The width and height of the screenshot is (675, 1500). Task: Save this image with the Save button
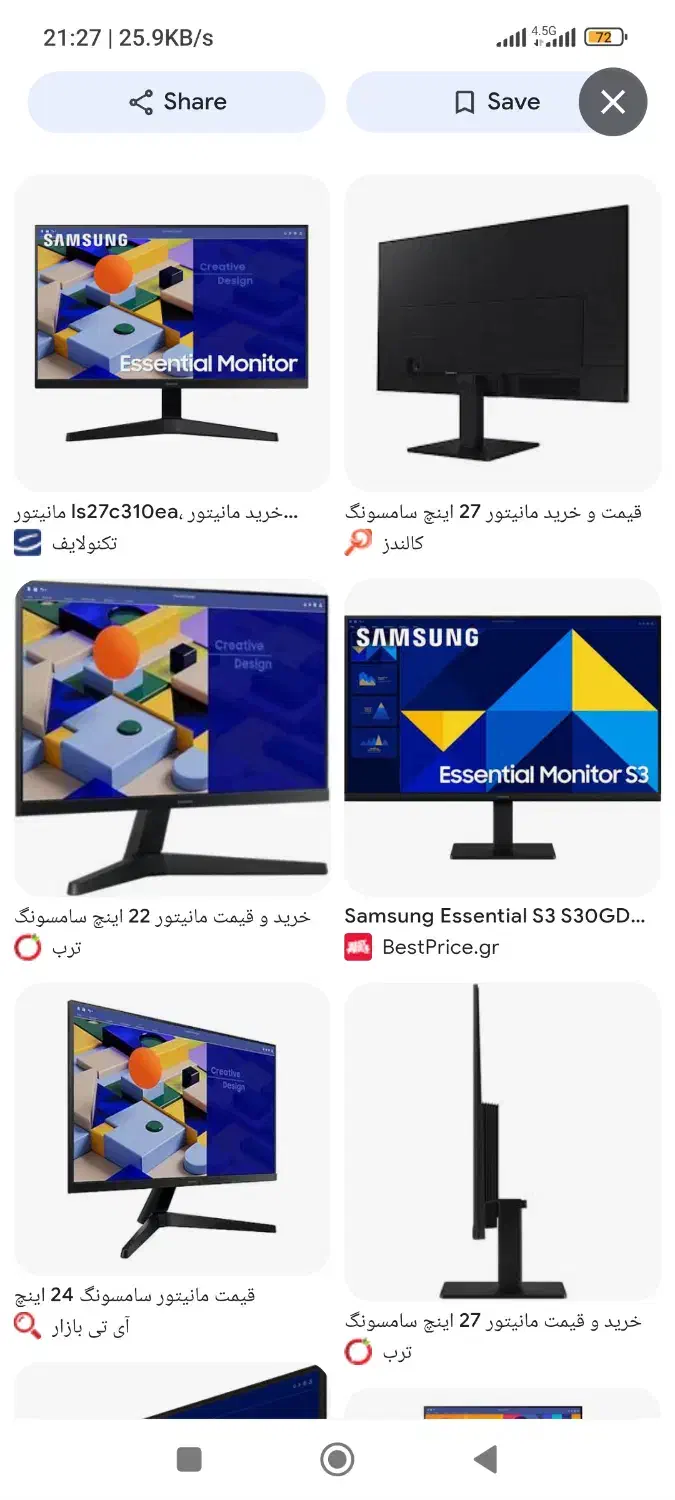pyautogui.click(x=497, y=102)
